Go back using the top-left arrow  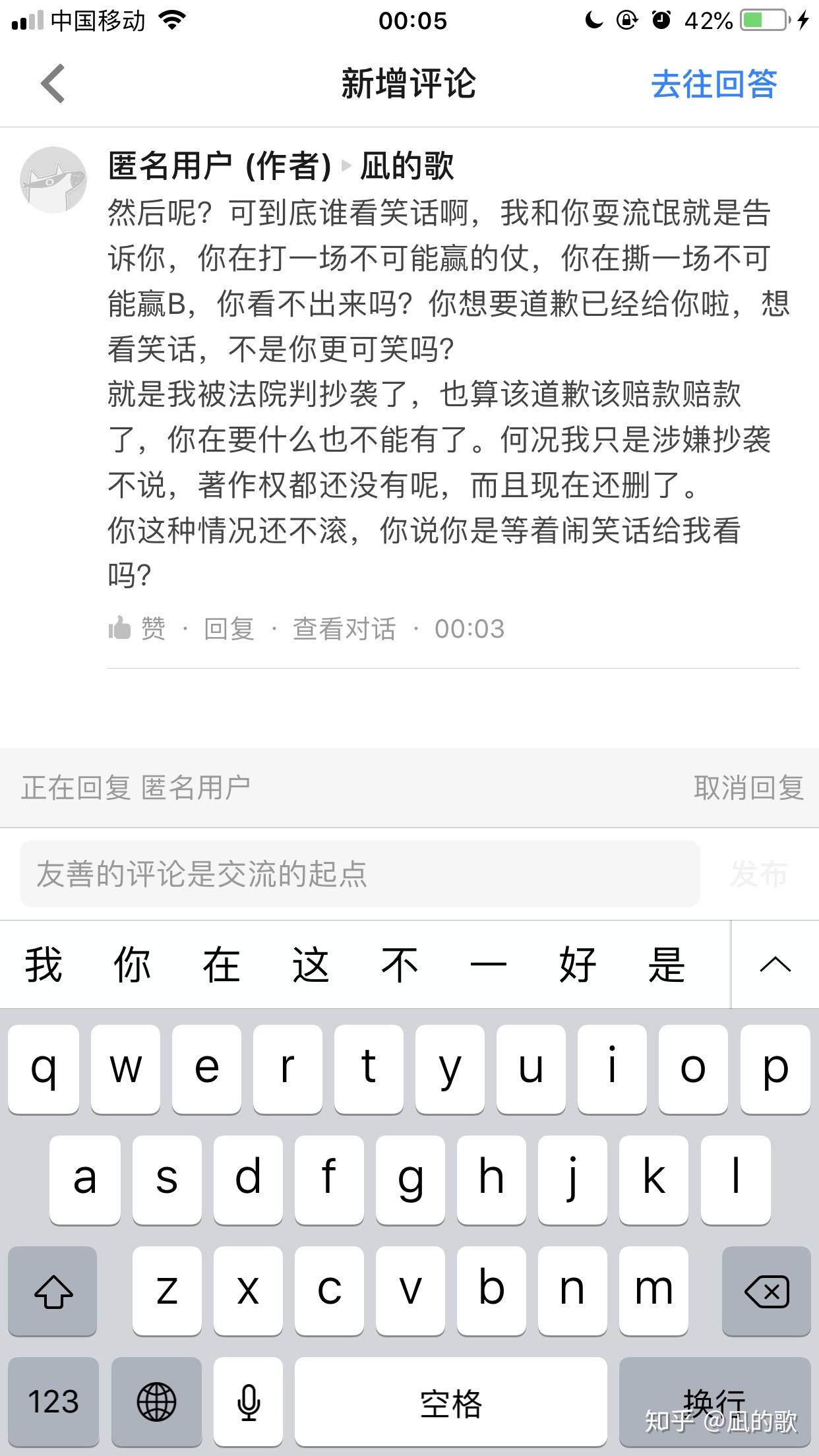point(53,84)
